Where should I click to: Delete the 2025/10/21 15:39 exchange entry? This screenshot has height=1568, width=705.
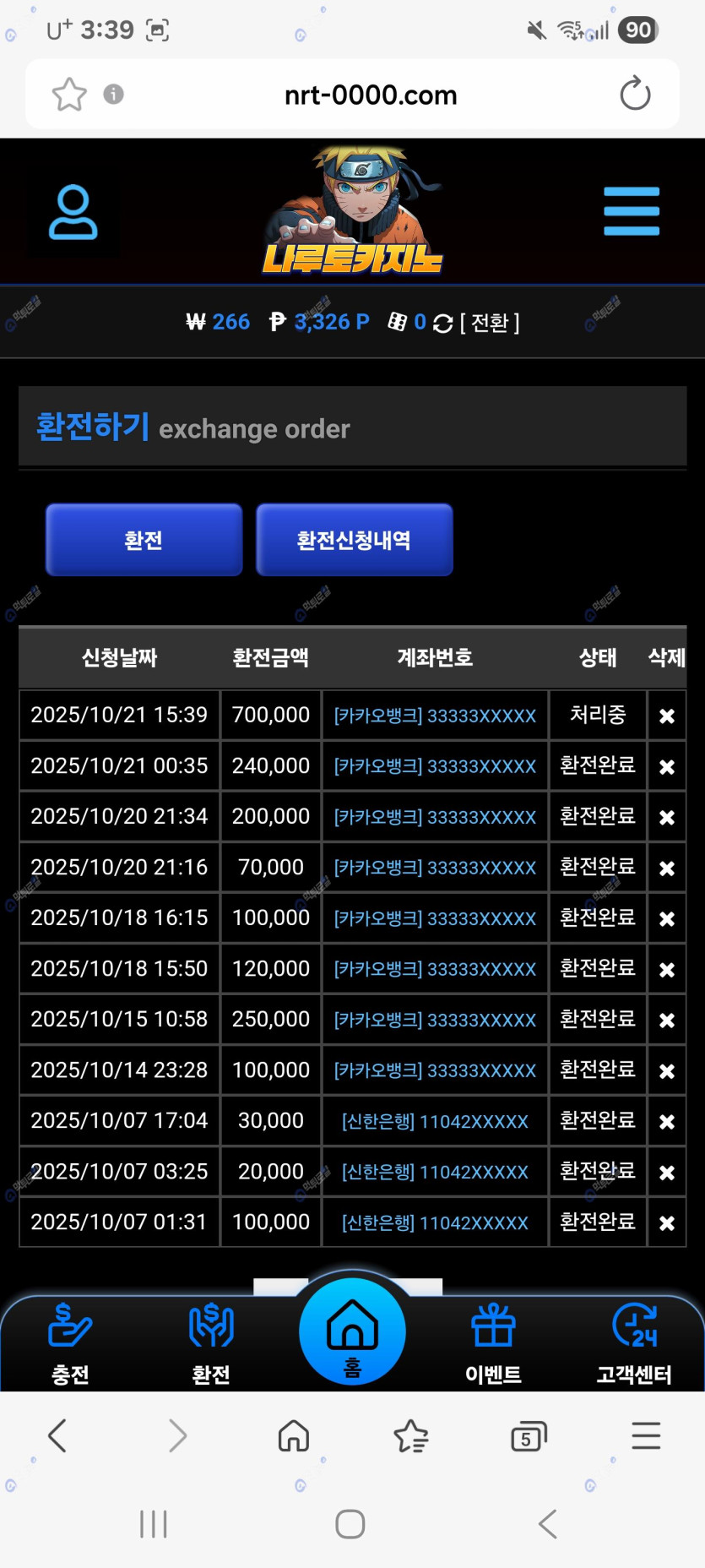pos(666,716)
